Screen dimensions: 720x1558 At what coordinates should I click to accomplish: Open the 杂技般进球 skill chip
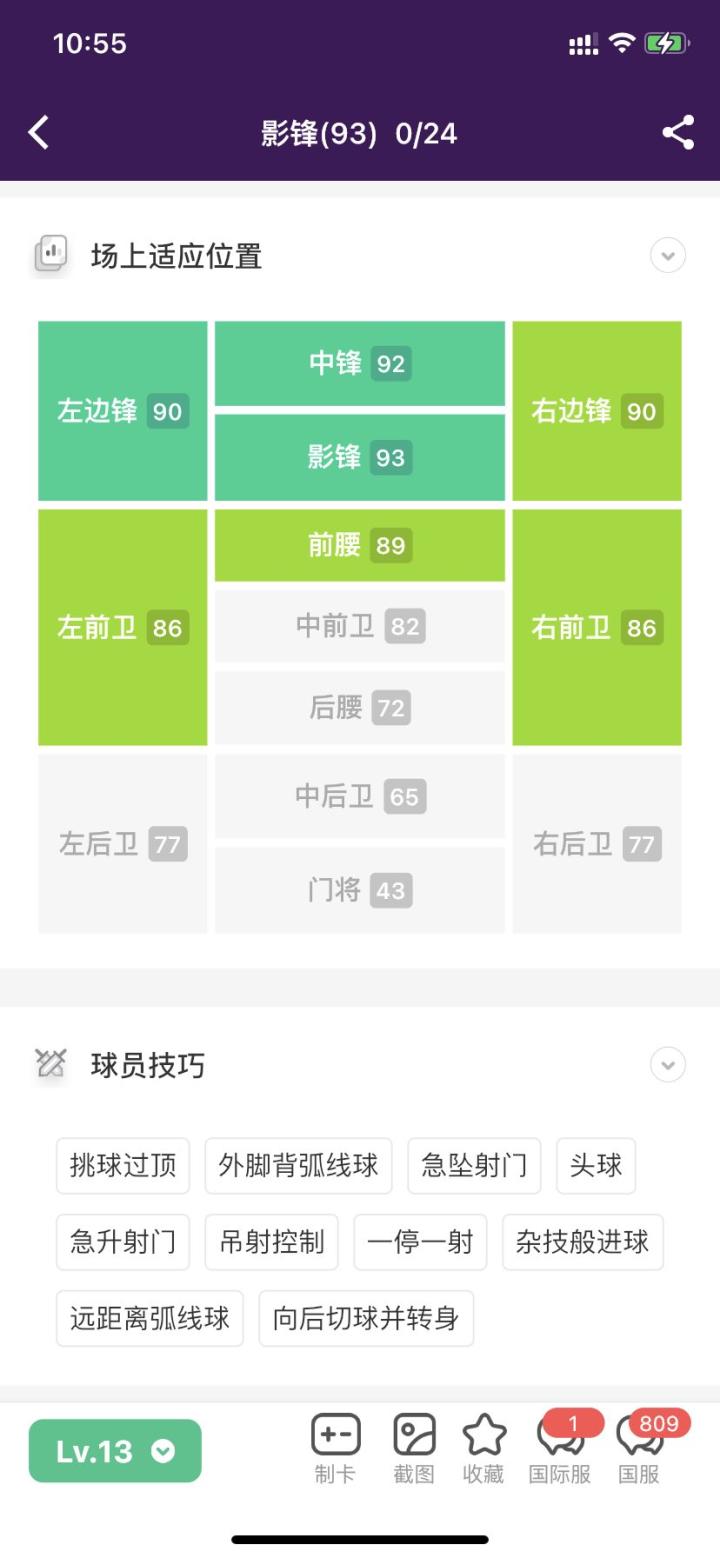pyautogui.click(x=582, y=1242)
